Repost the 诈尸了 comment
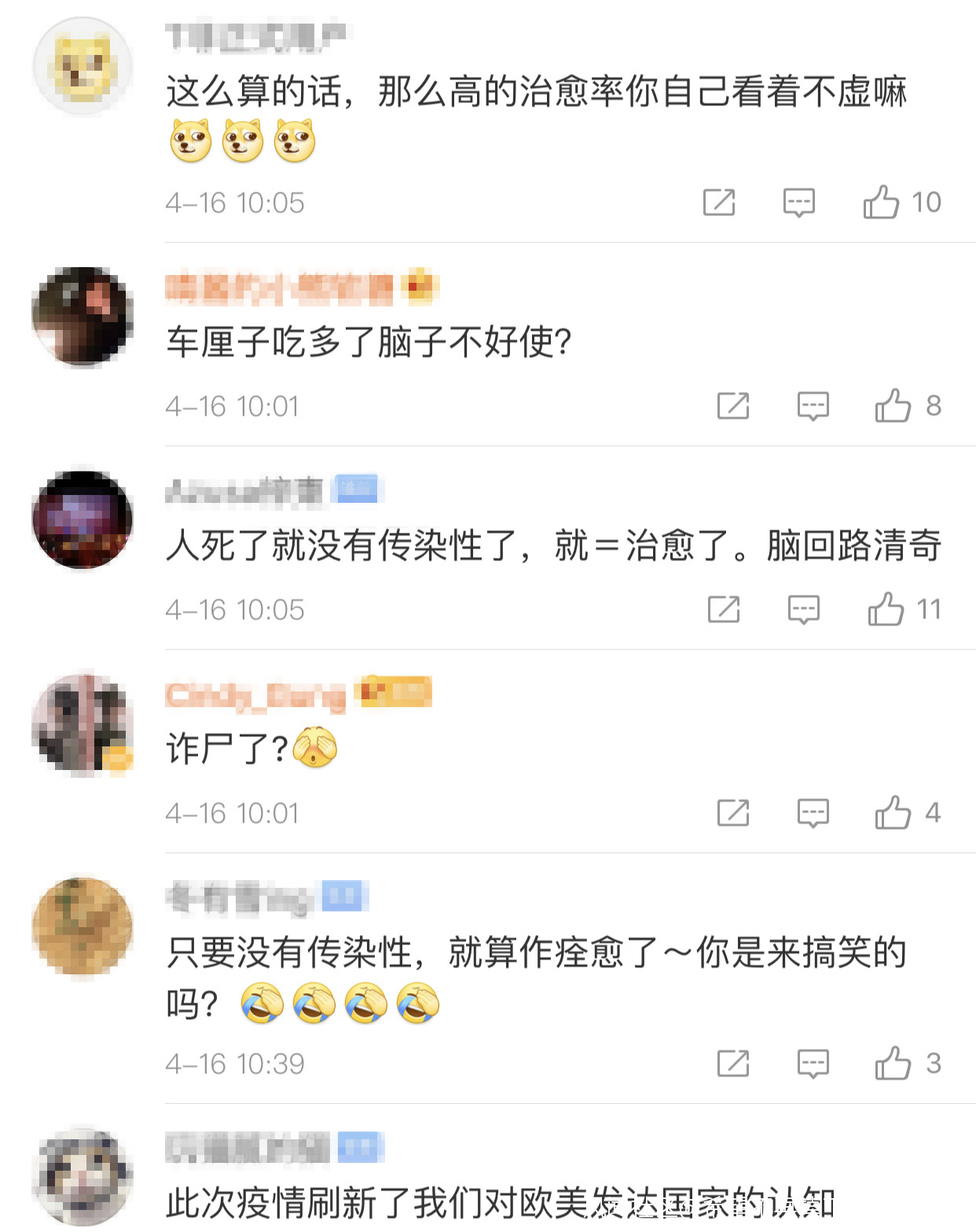 732,812
